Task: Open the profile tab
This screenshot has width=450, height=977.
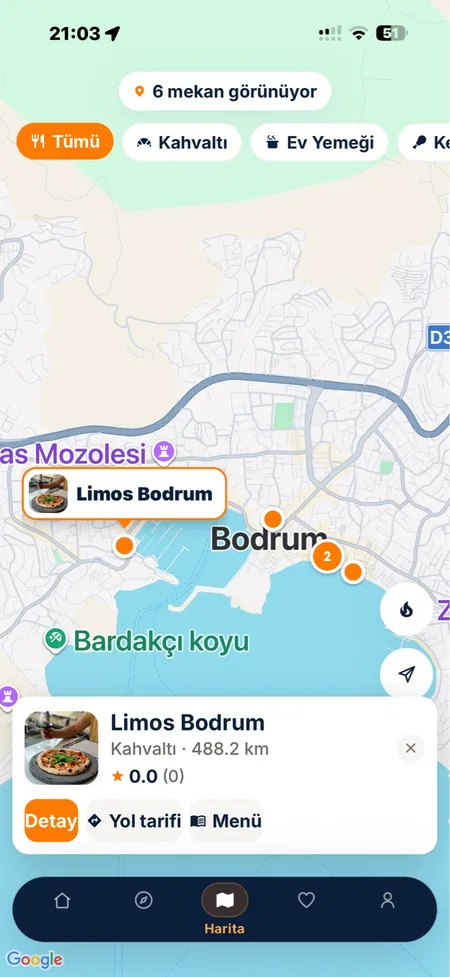Action: click(388, 900)
